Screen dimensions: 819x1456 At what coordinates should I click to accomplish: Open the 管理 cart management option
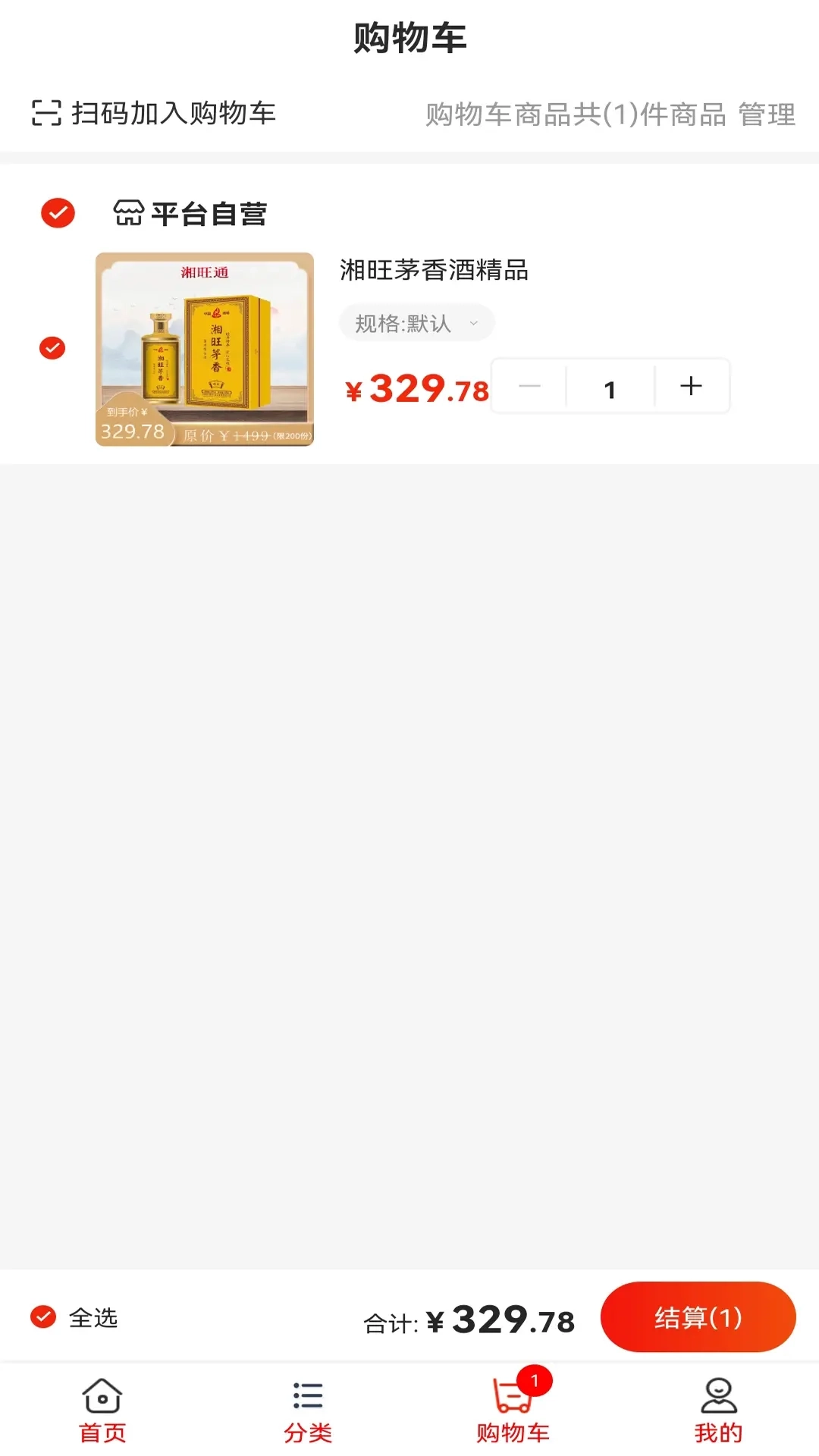[767, 115]
